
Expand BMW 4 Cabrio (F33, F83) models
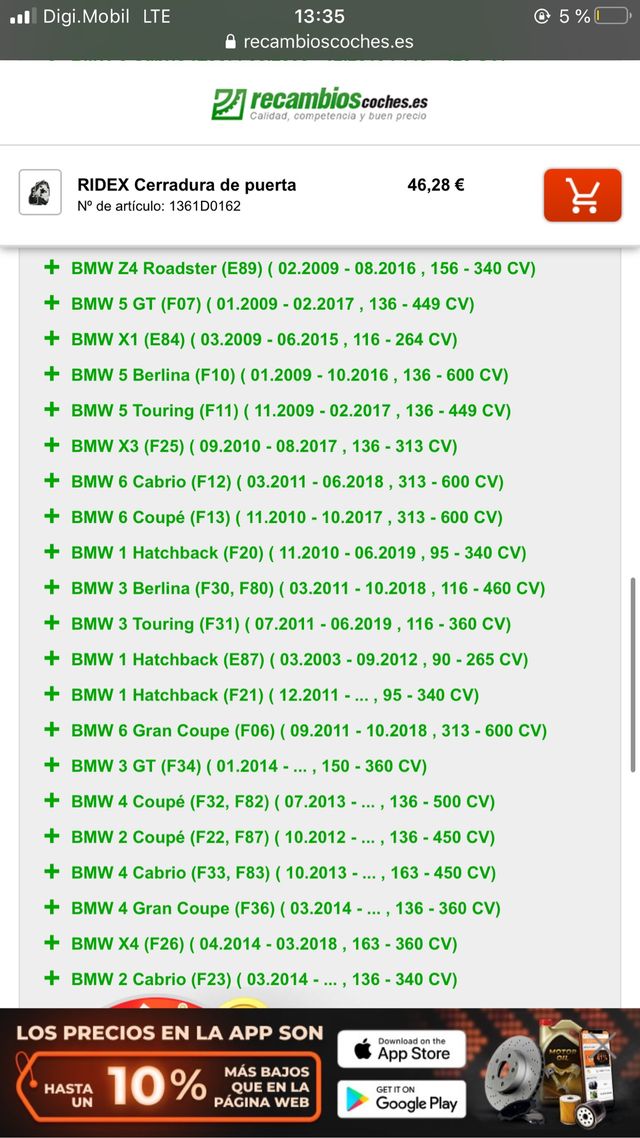[x=52, y=872]
